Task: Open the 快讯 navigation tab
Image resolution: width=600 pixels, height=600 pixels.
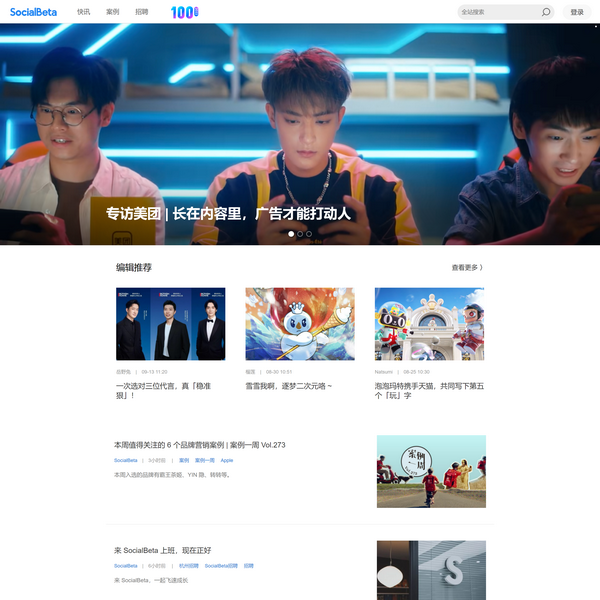Action: [84, 12]
